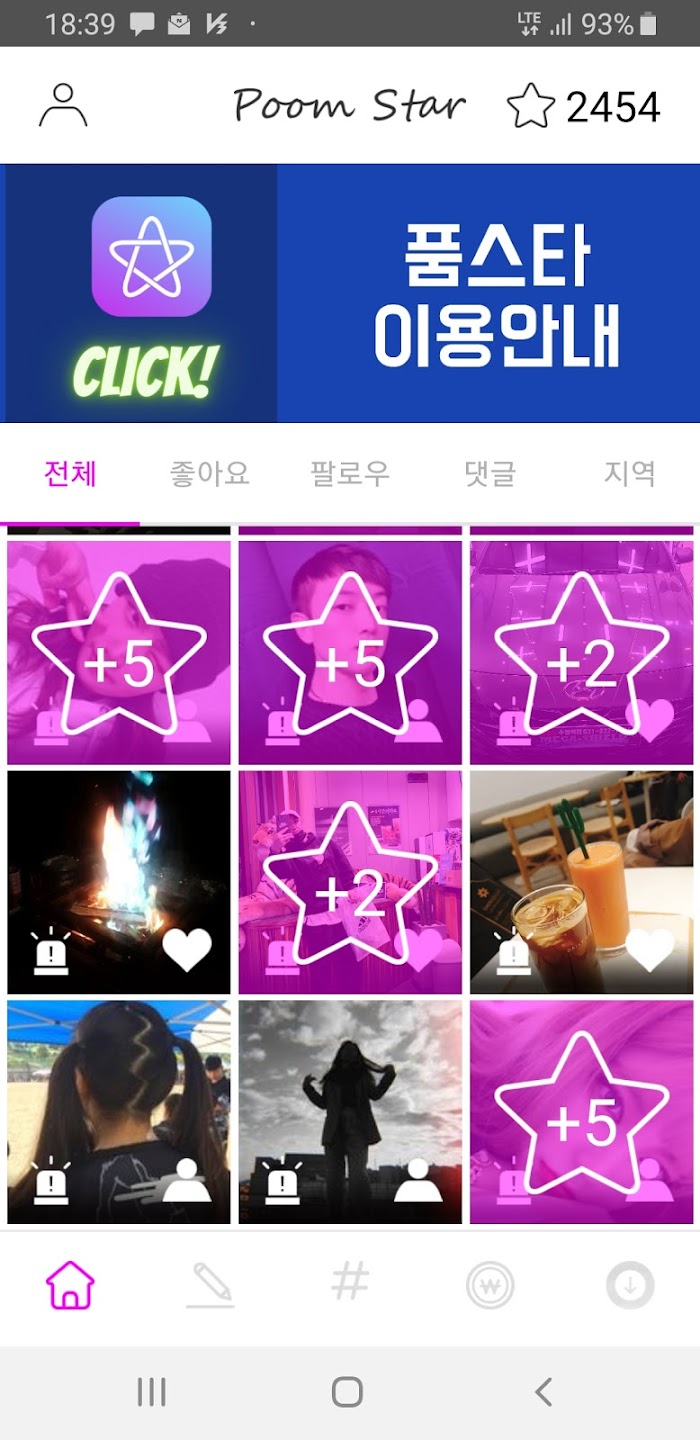Open the hashtag tab
The height and width of the screenshot is (1440, 700).
350,1281
